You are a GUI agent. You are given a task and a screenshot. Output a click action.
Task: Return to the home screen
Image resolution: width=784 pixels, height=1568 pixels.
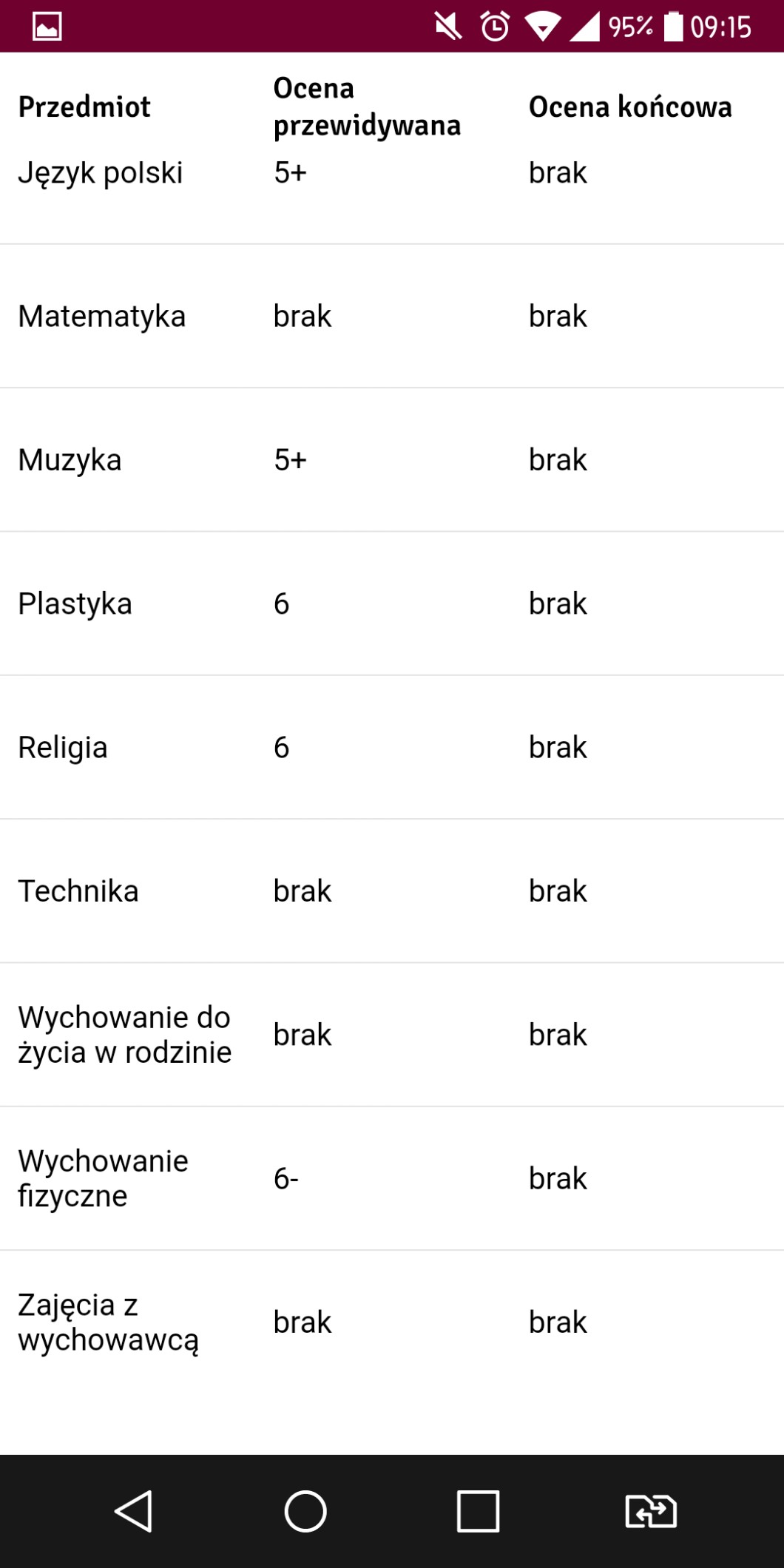[305, 1510]
